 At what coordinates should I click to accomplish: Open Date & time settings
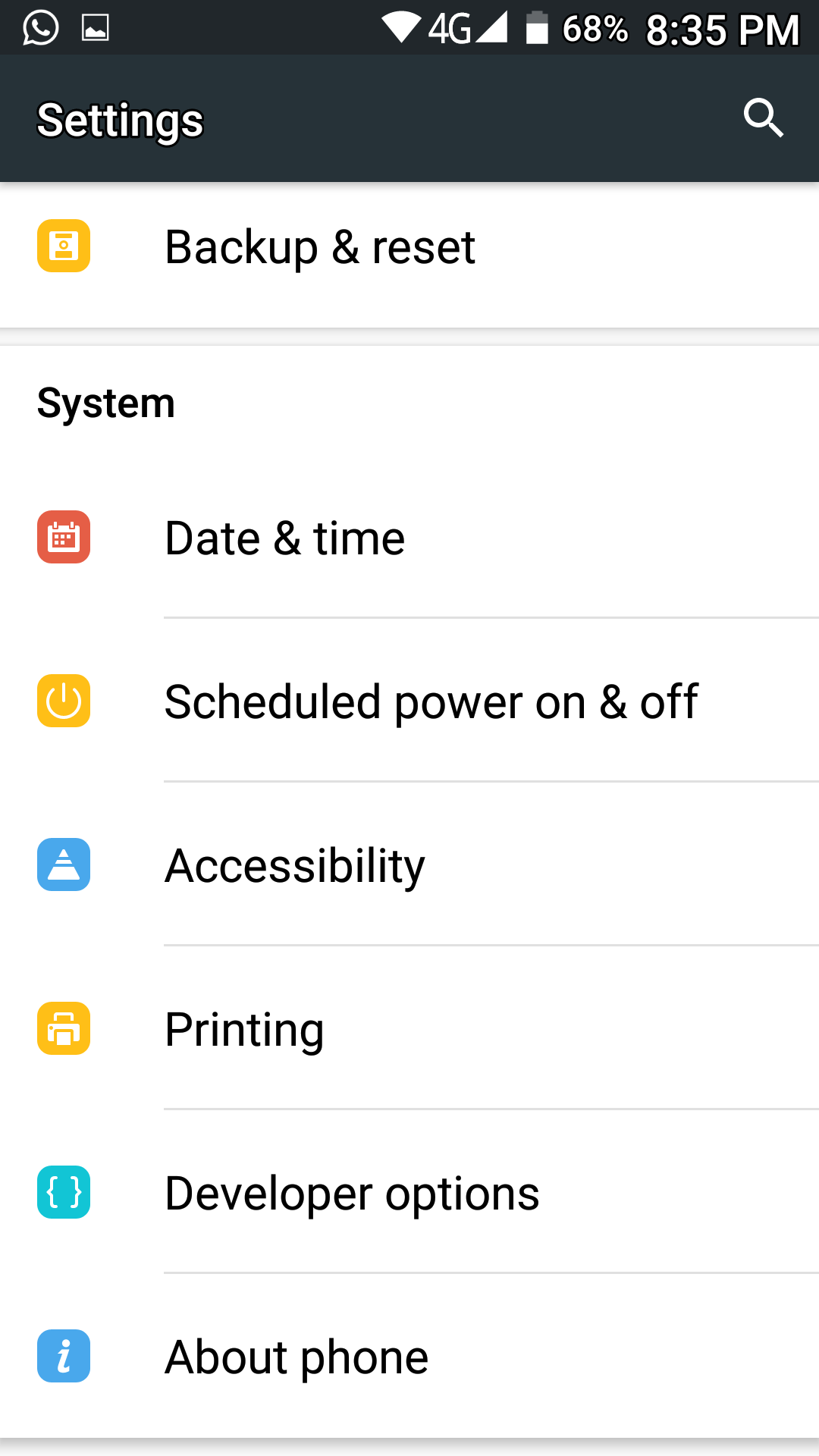(x=409, y=538)
